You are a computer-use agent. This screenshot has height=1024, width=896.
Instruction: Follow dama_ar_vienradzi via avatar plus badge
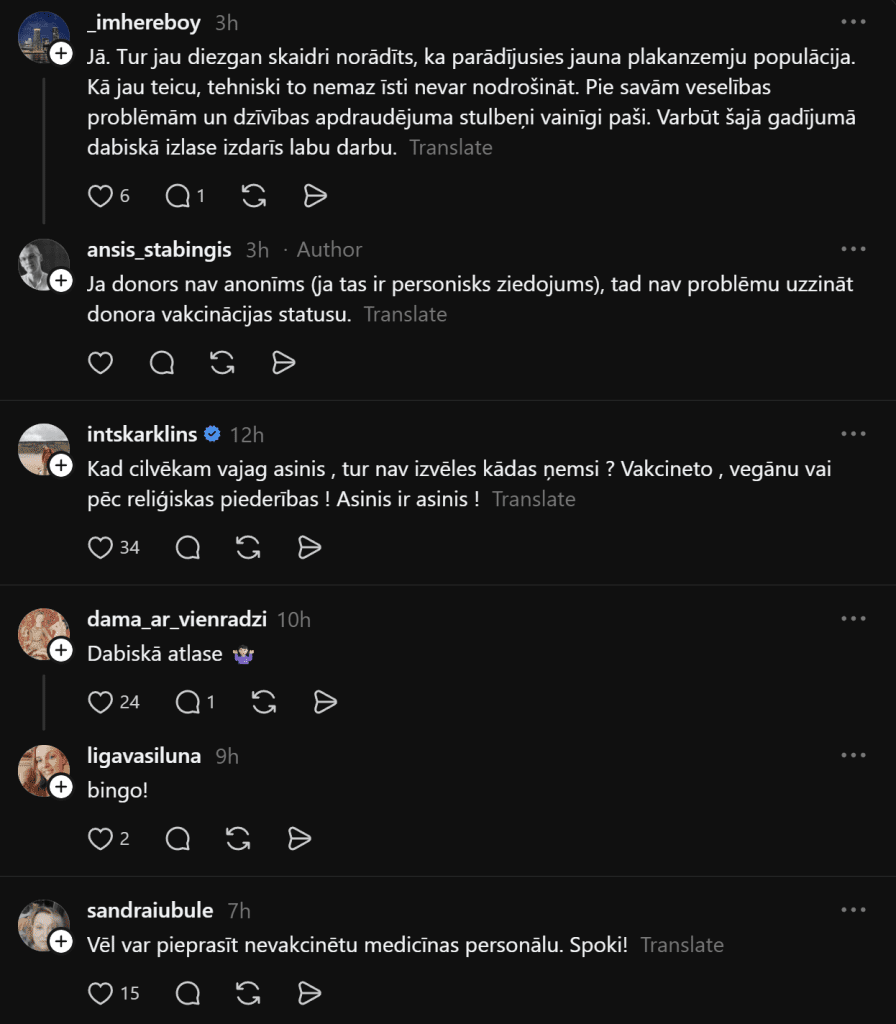pos(61,651)
